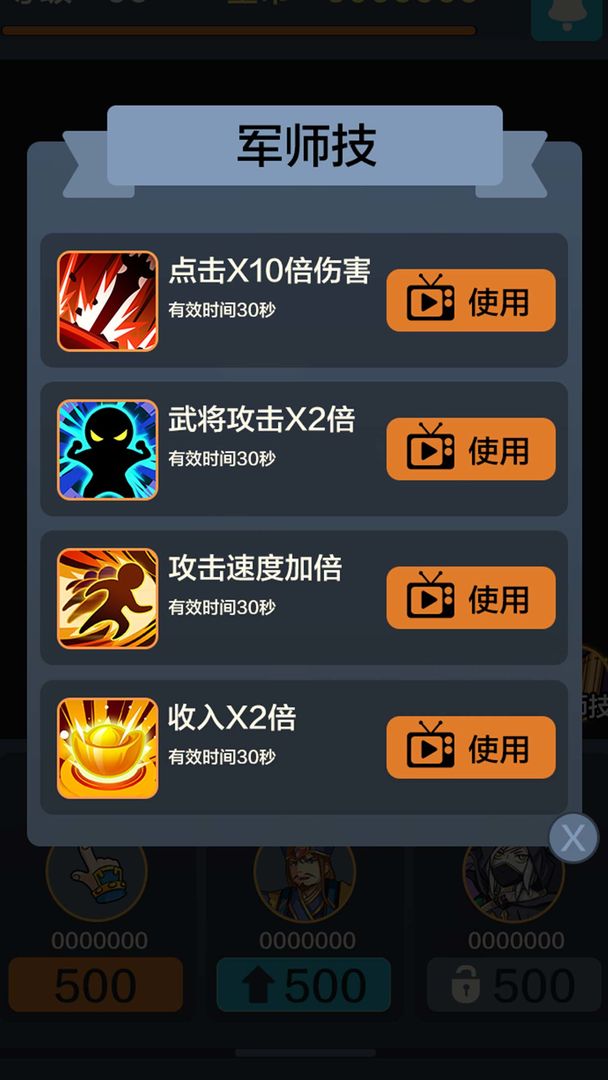Use the 攻击速度加倍 skill
The height and width of the screenshot is (1080, 608).
[470, 598]
